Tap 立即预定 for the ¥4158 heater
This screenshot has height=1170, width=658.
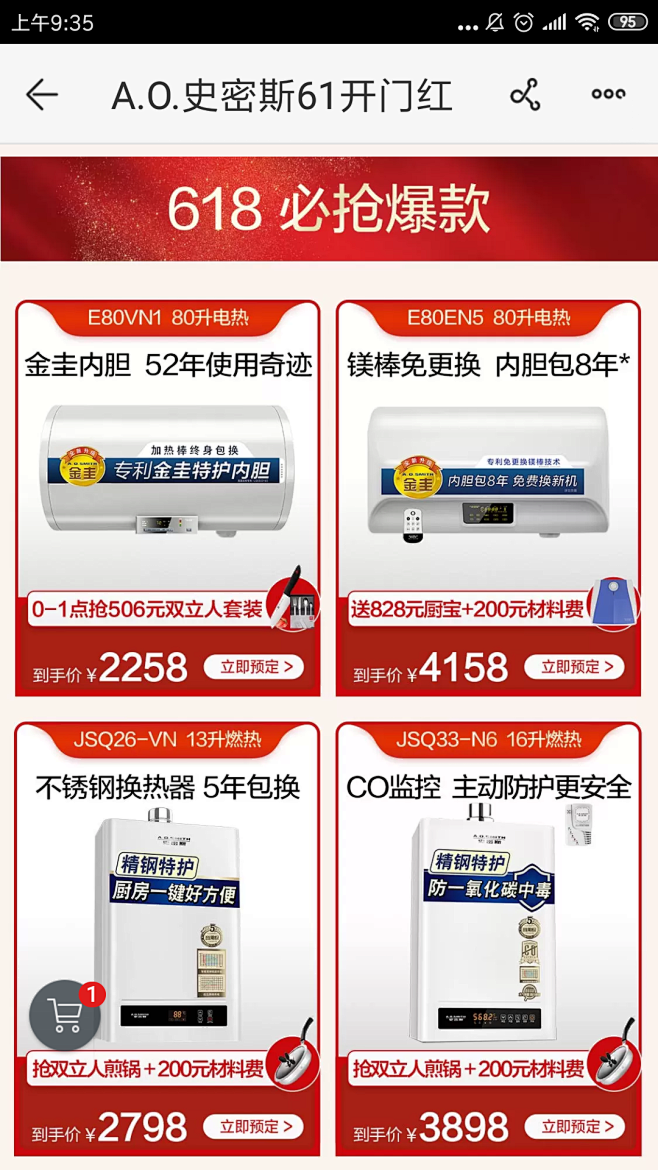(x=574, y=666)
